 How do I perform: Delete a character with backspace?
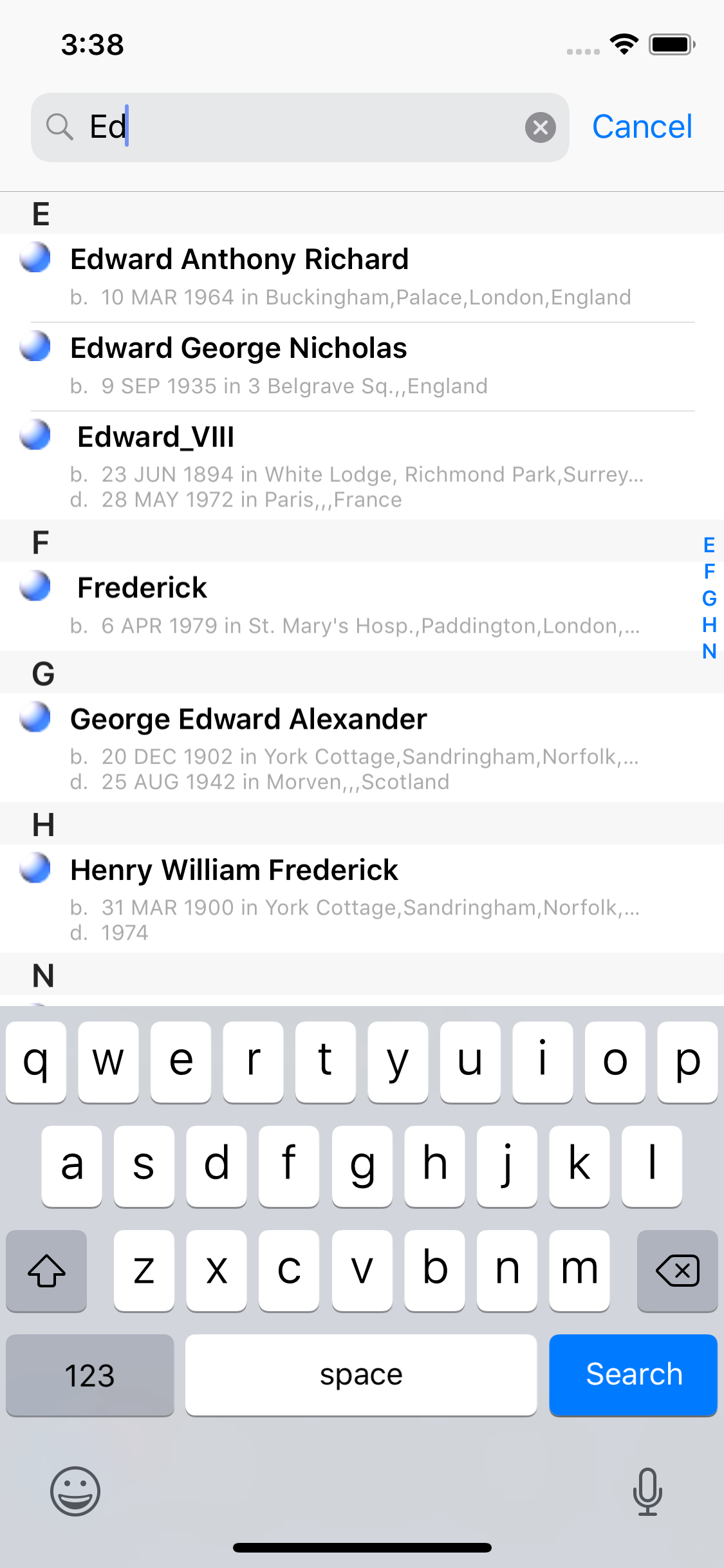pos(677,1271)
